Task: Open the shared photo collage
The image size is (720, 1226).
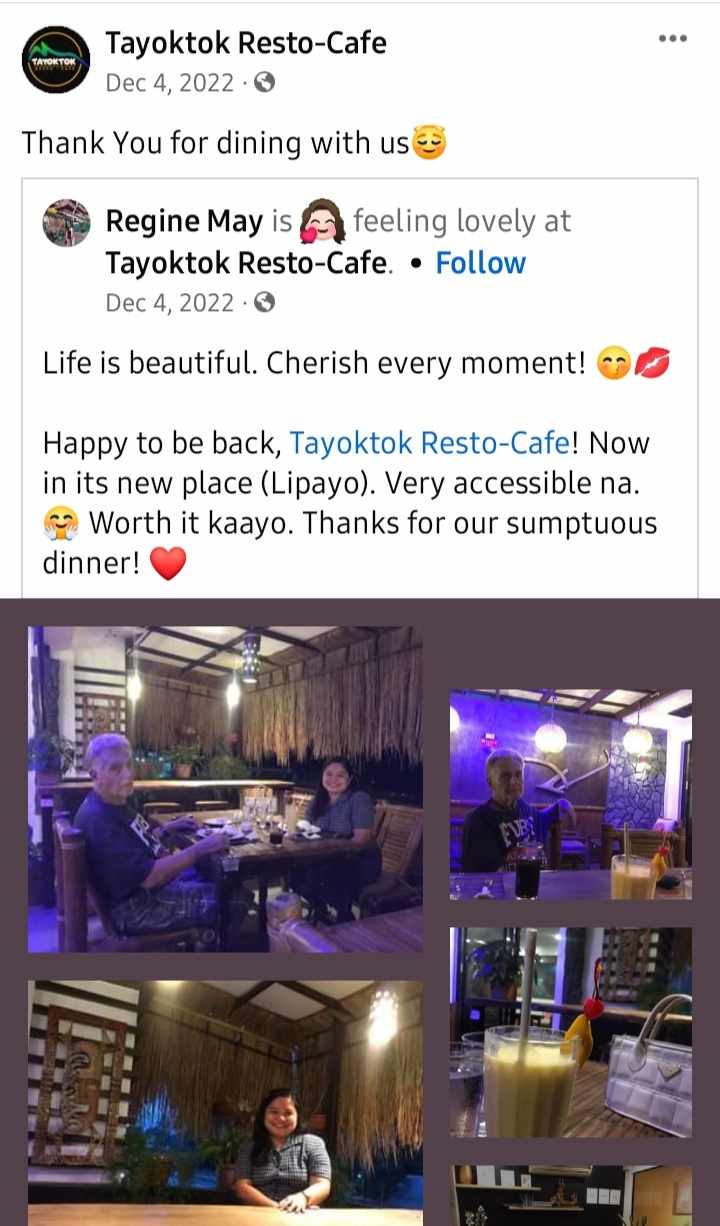Action: [x=360, y=910]
